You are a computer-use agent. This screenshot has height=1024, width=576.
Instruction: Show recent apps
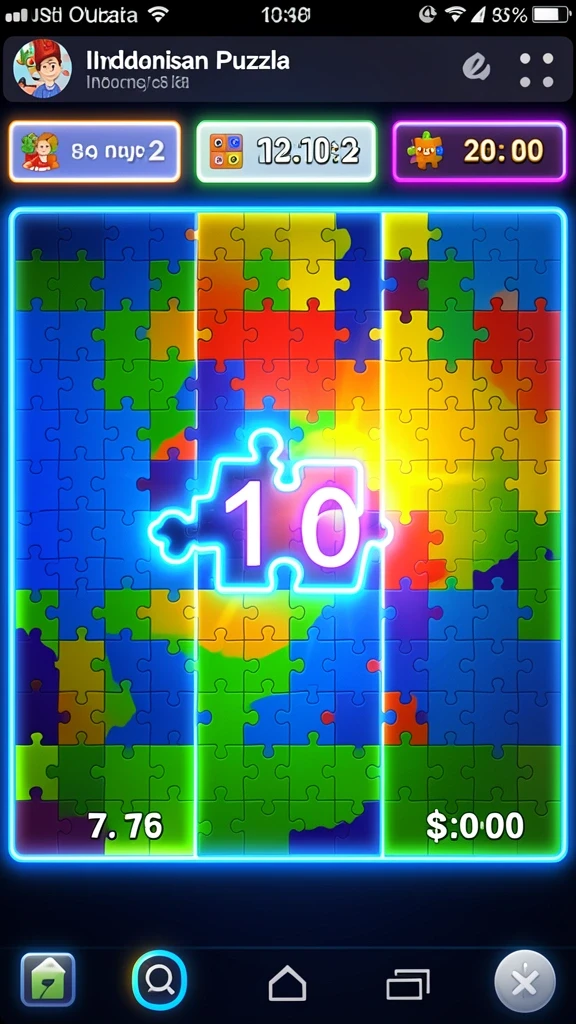pos(408,984)
